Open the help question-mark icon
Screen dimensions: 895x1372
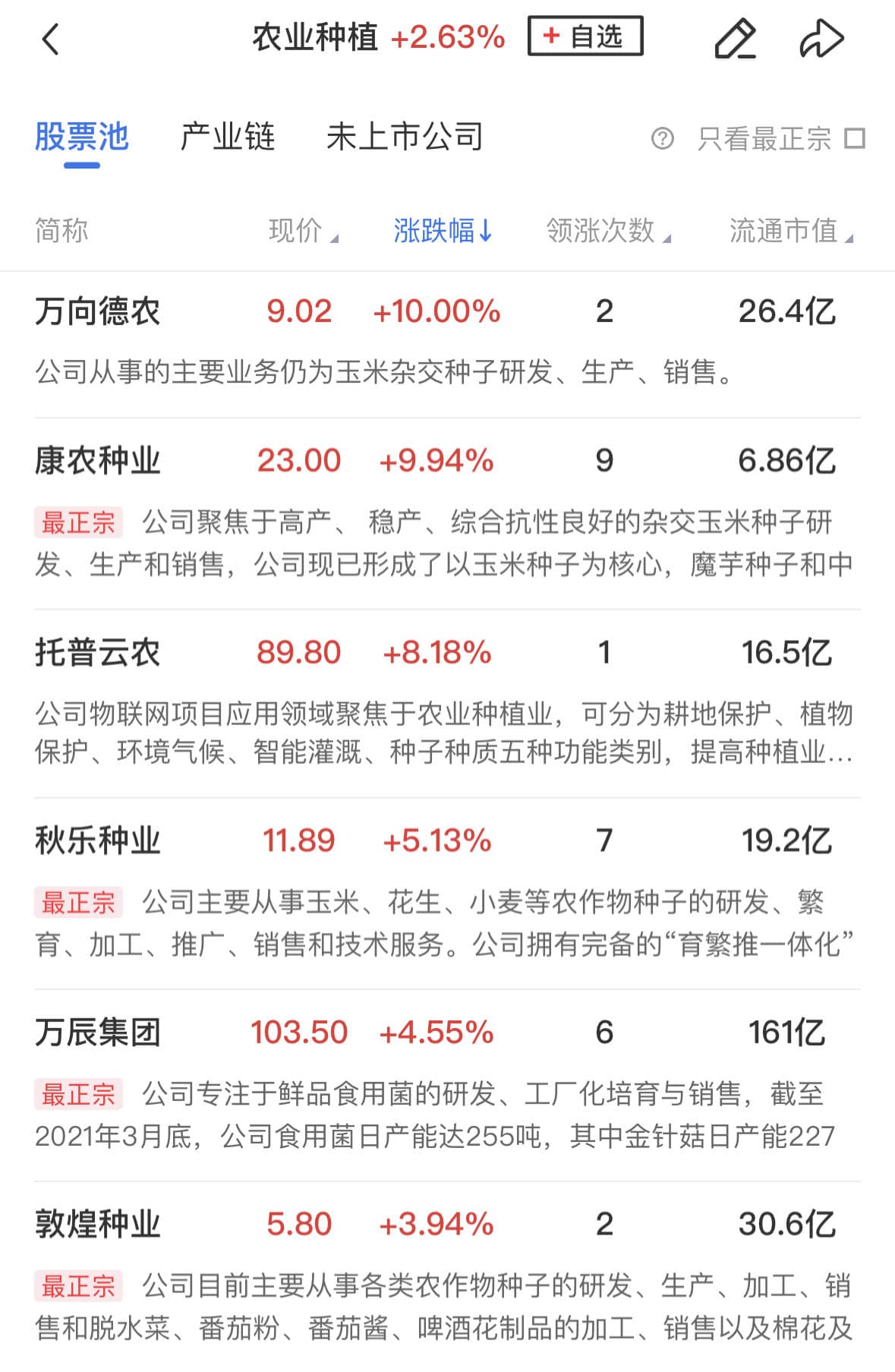click(662, 139)
